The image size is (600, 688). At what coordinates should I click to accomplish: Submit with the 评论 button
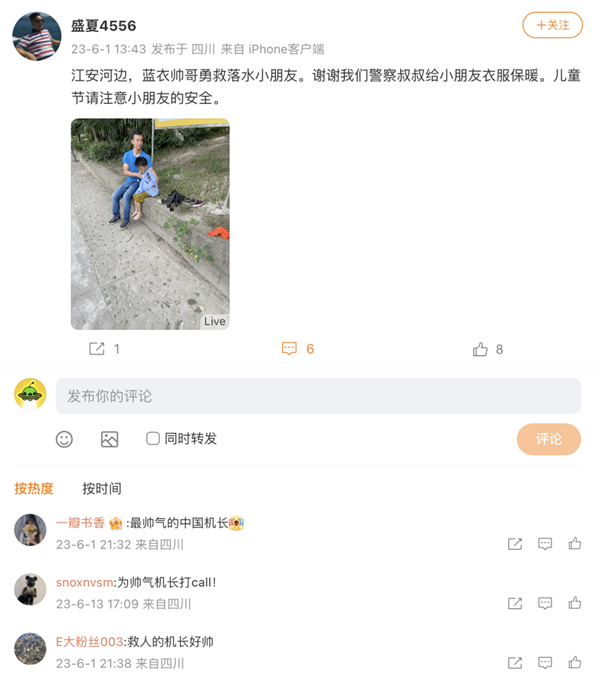[x=548, y=439]
